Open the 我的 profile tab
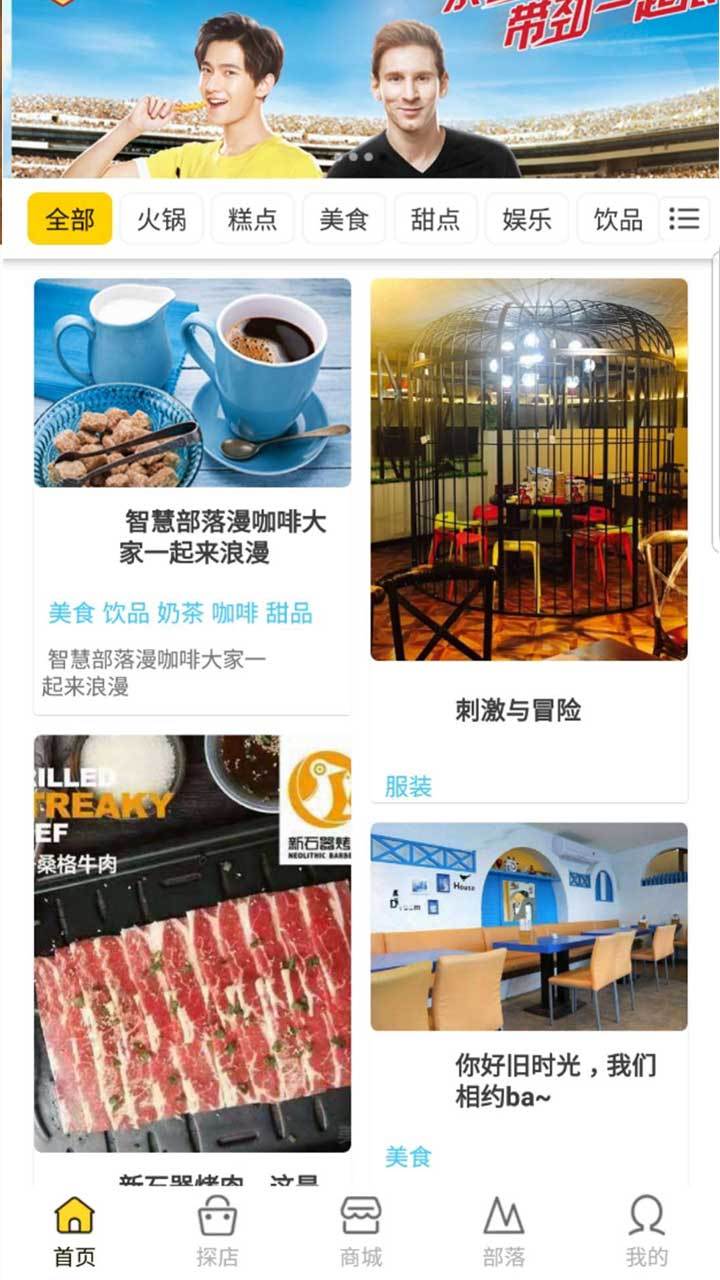The height and width of the screenshot is (1280, 720). tap(647, 1231)
